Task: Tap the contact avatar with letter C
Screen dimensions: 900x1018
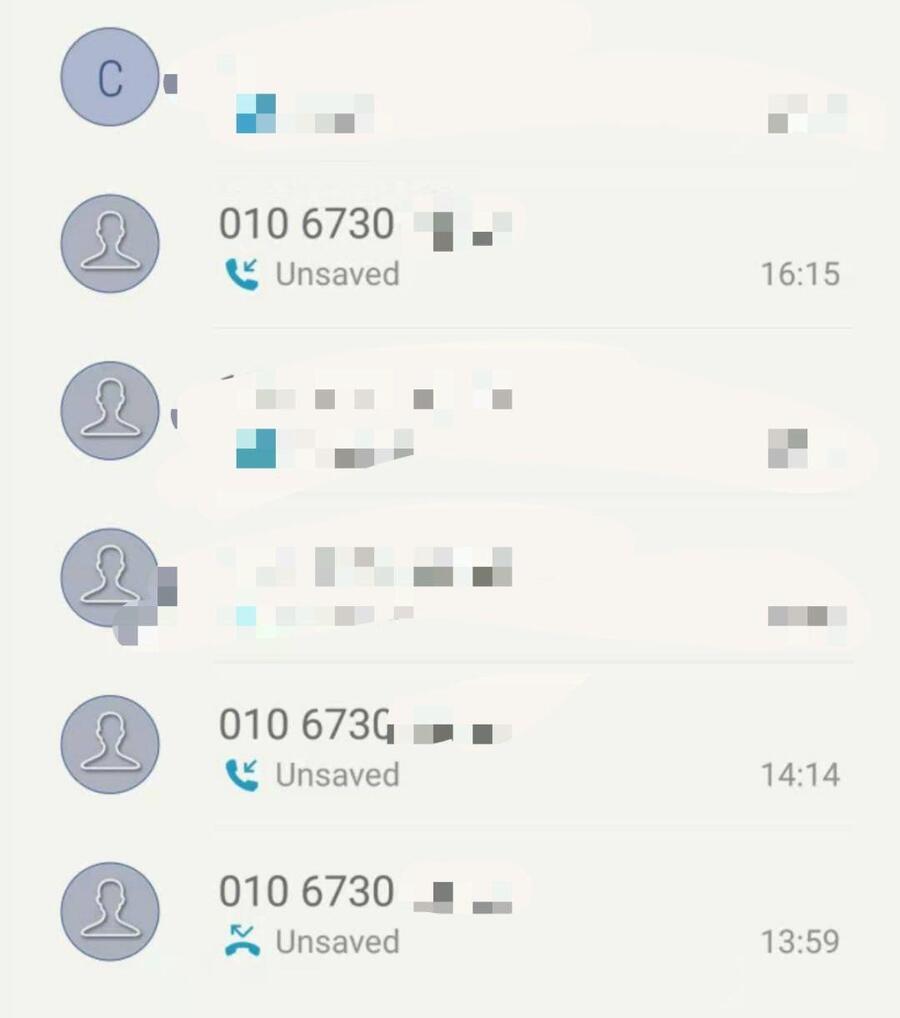Action: (x=110, y=77)
